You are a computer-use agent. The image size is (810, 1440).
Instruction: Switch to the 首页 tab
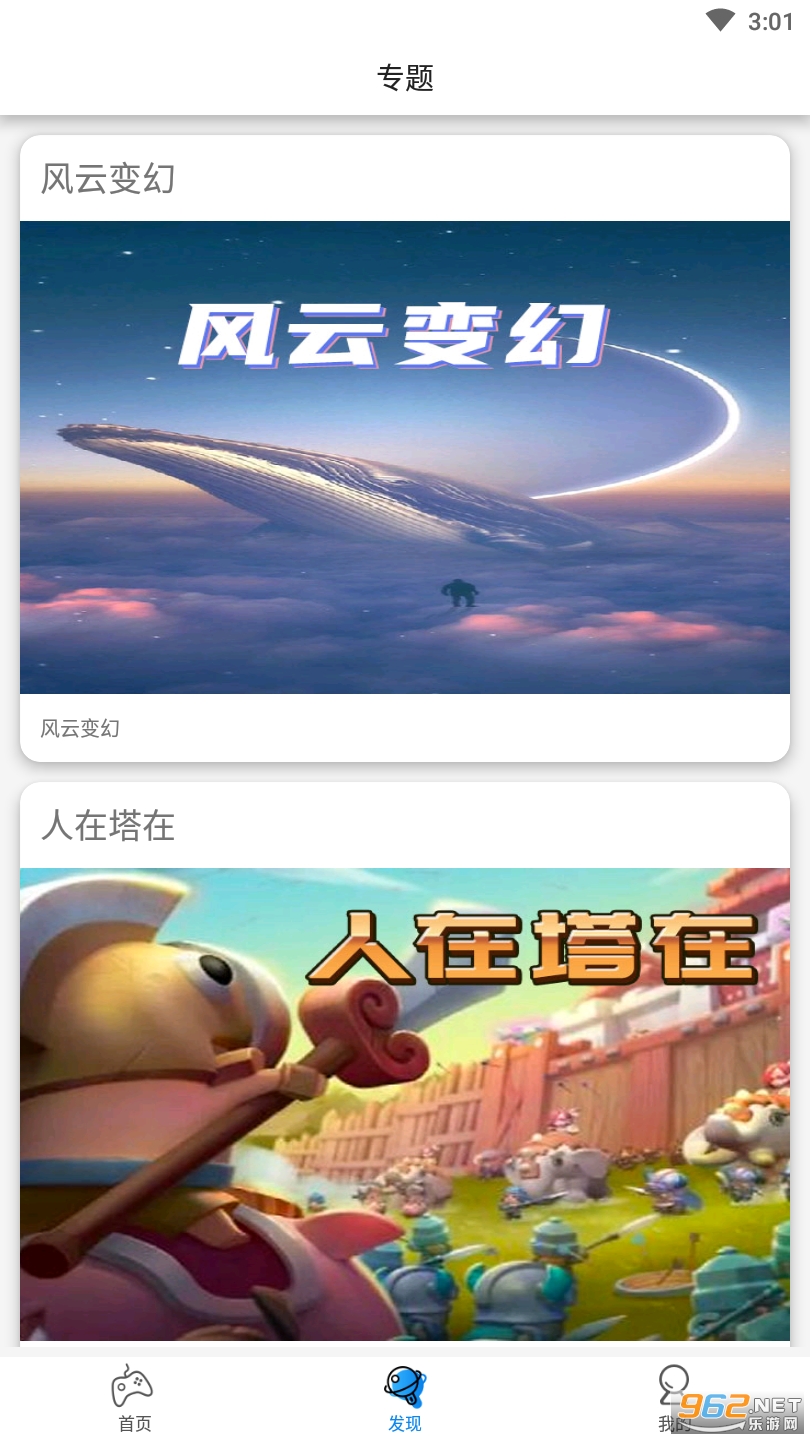(134, 1398)
